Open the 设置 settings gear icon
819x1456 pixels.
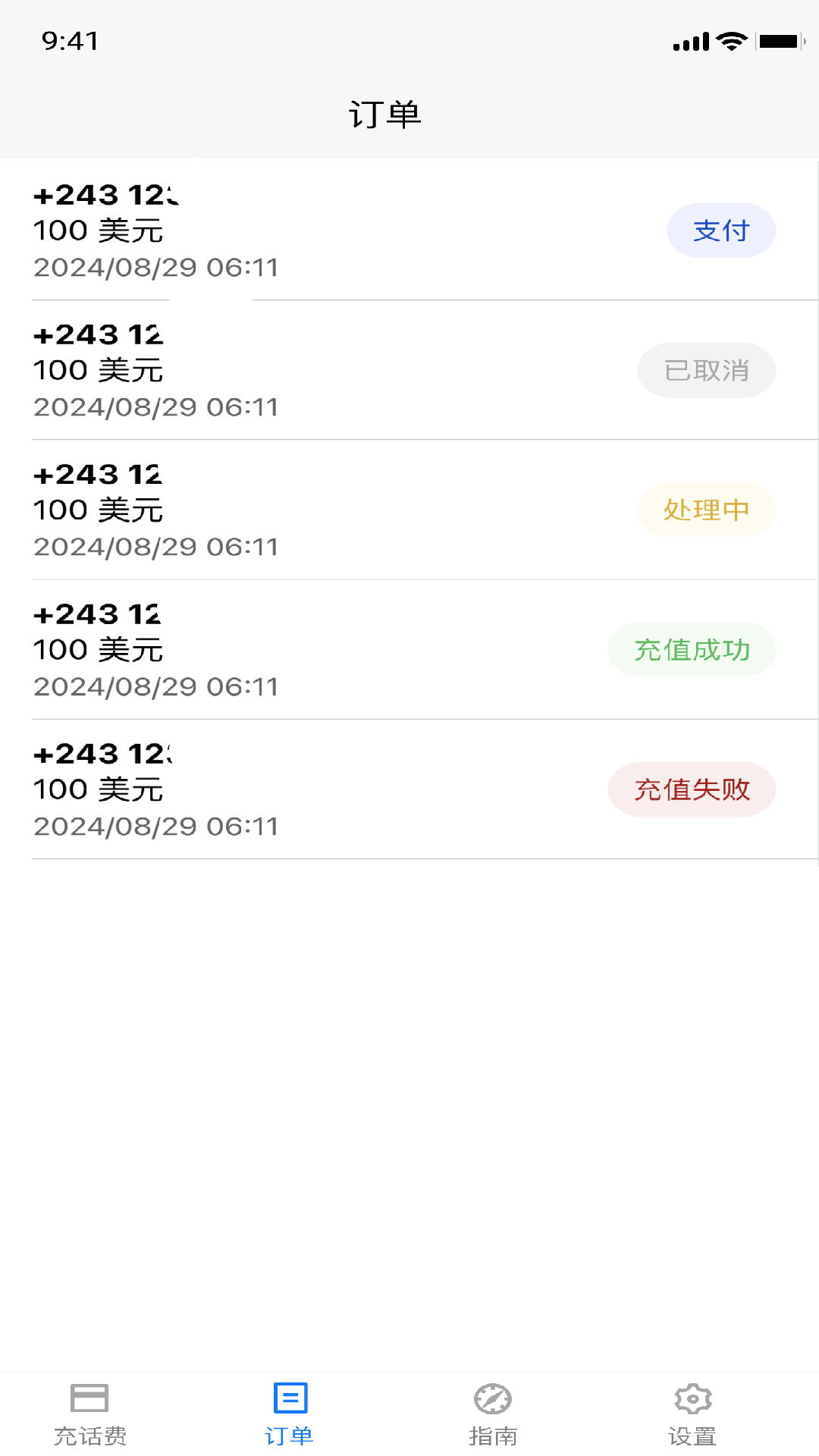click(x=692, y=1399)
